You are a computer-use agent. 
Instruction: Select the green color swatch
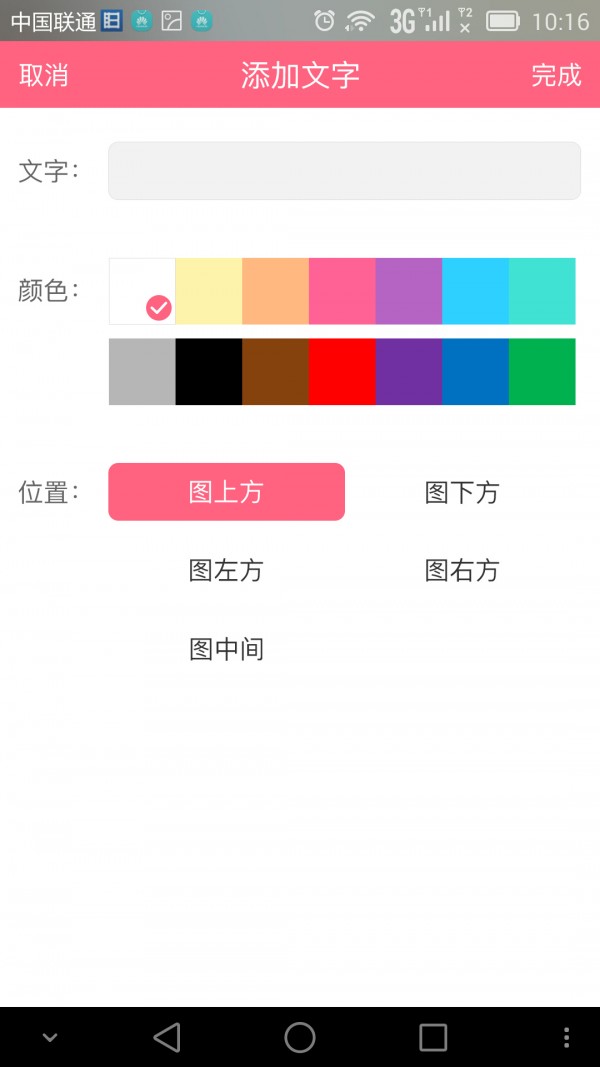click(x=542, y=372)
